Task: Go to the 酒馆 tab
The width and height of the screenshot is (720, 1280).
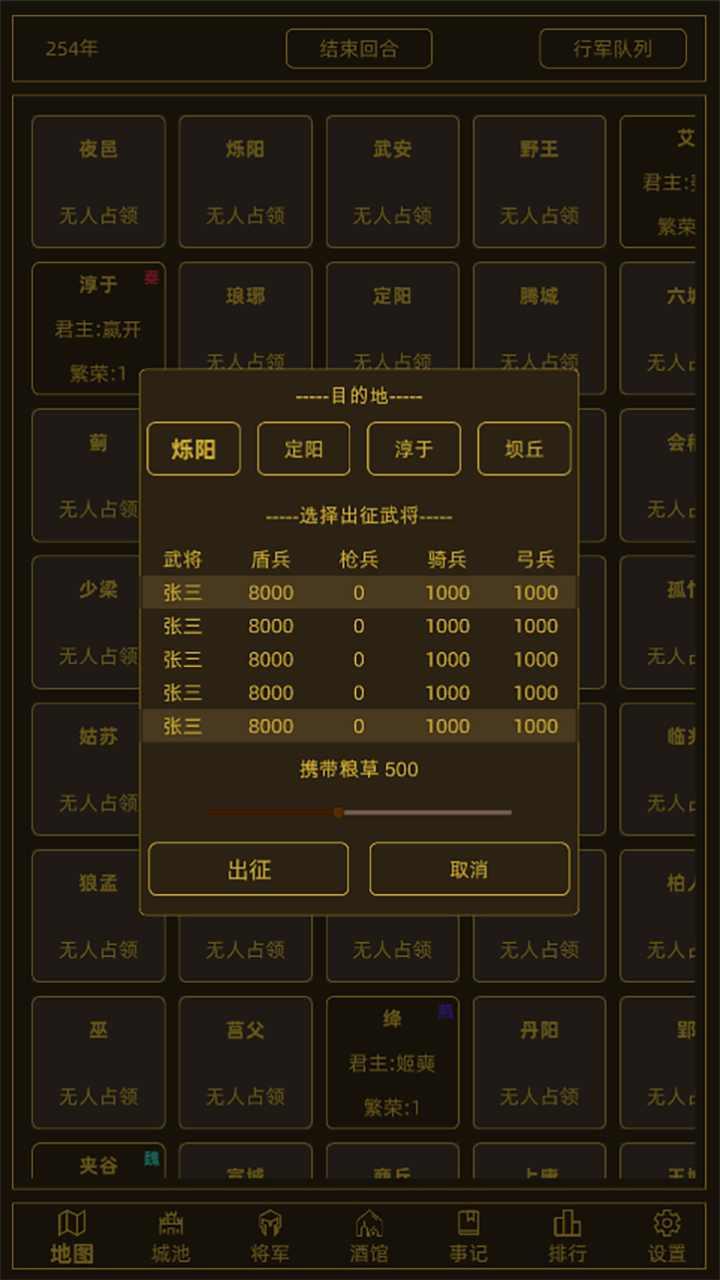Action: [369, 1236]
